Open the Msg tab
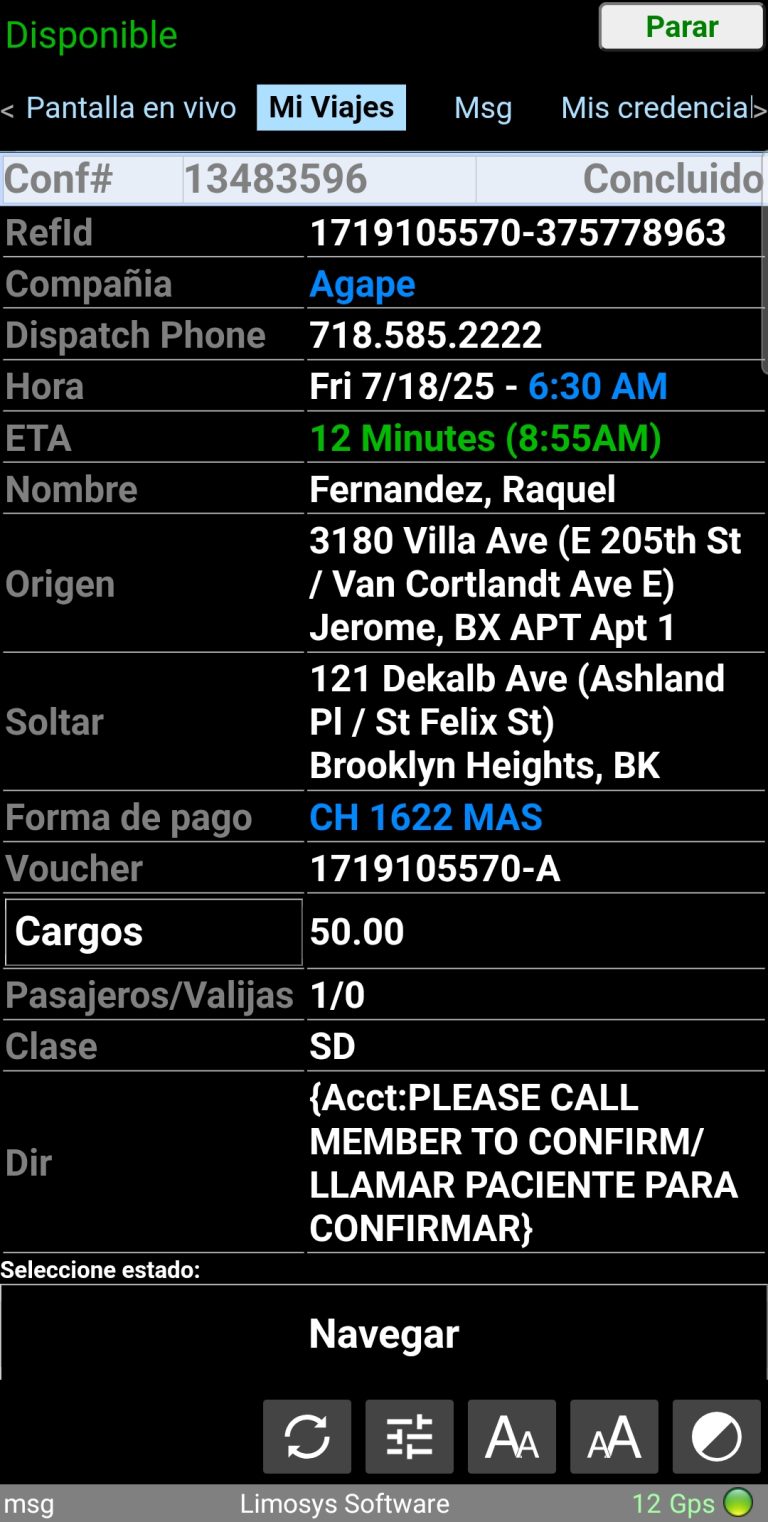This screenshot has width=768, height=1522. [x=483, y=108]
